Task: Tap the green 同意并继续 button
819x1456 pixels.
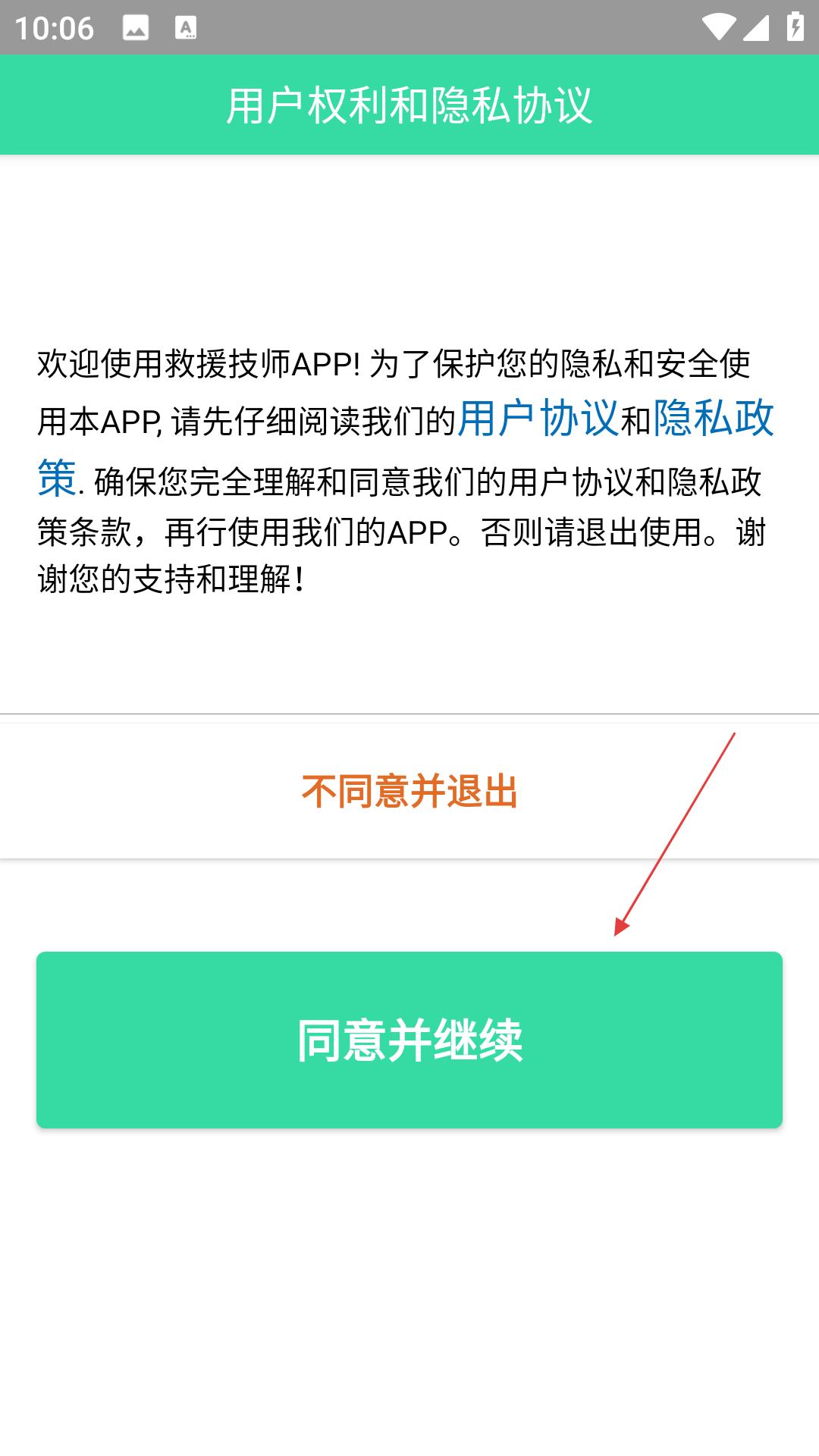Action: pos(409,1040)
